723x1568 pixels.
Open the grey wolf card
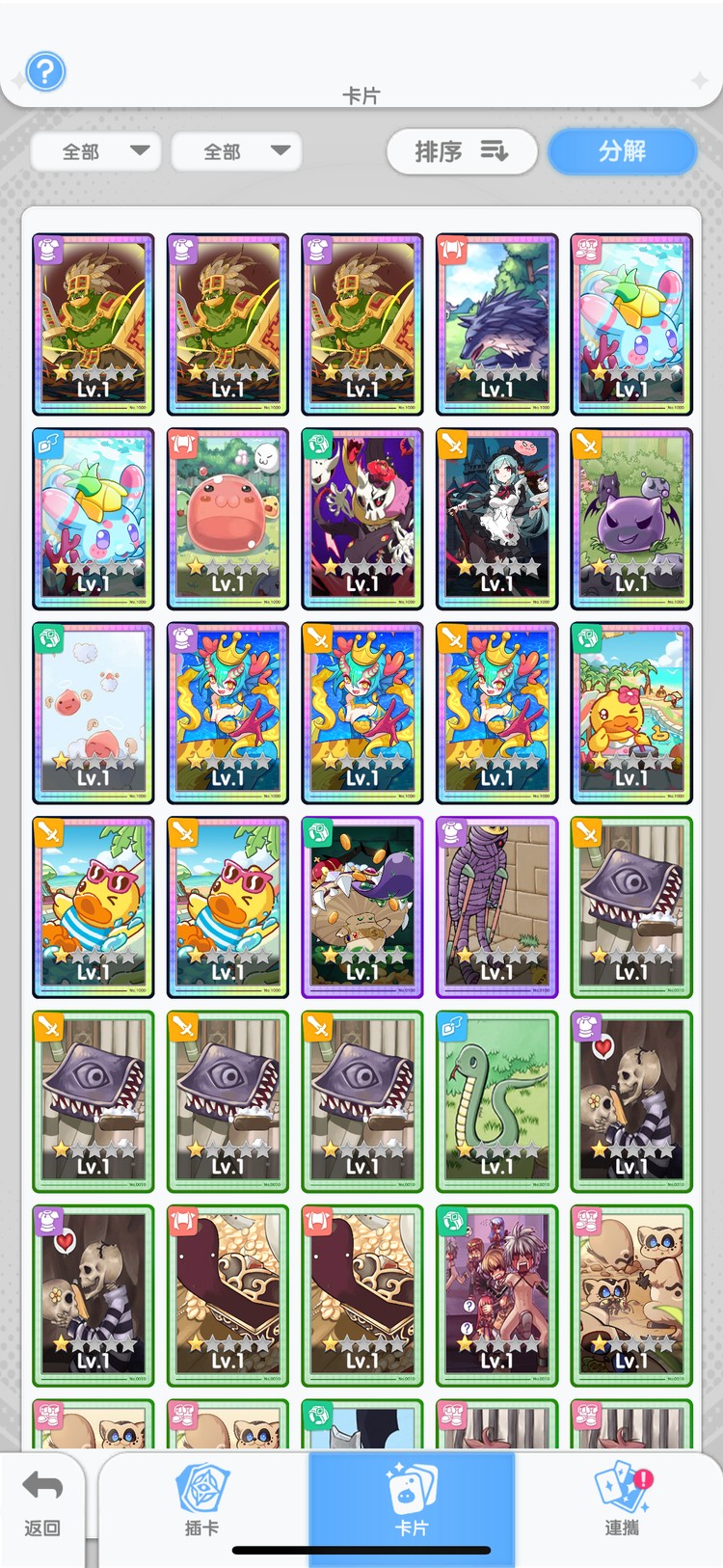[x=496, y=324]
